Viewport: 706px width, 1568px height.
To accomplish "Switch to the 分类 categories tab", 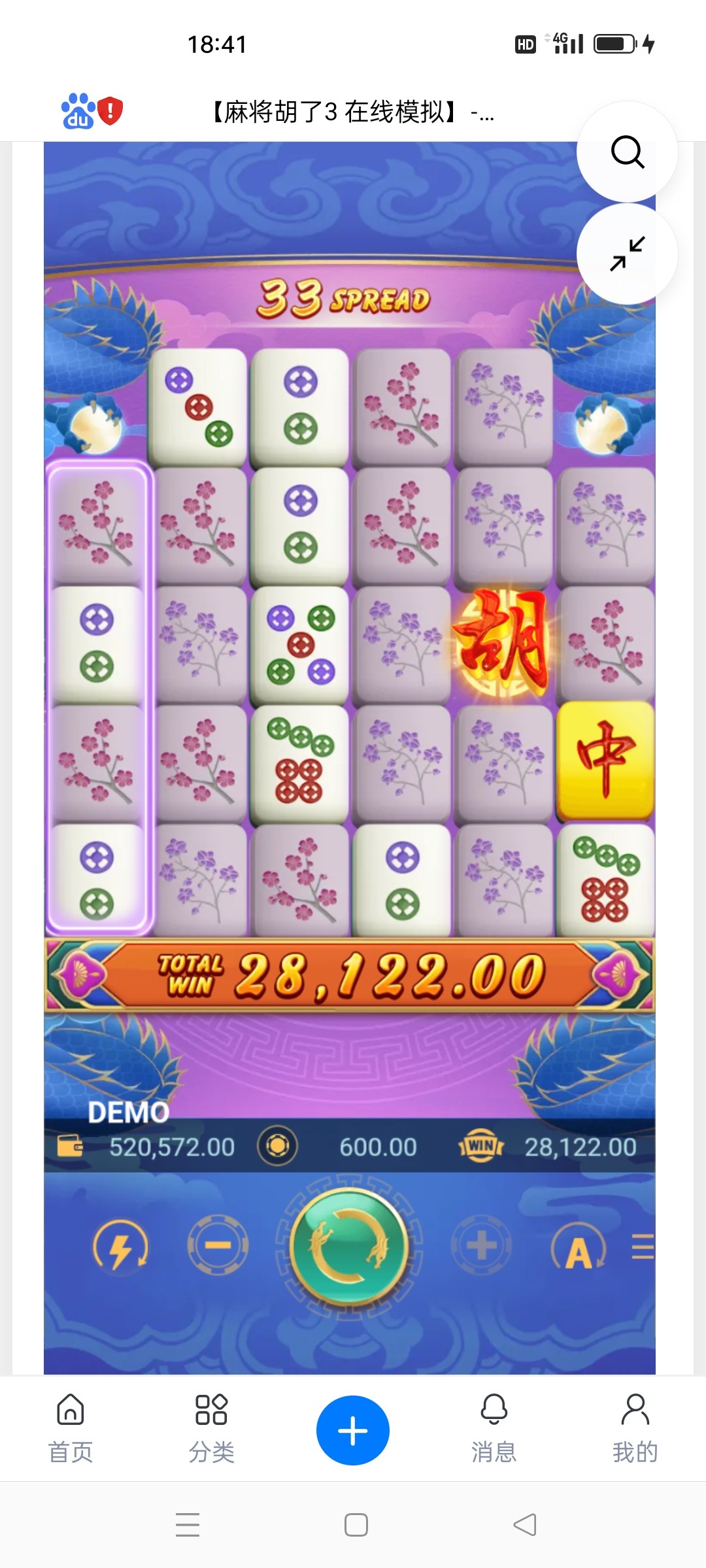I will pyautogui.click(x=211, y=1428).
